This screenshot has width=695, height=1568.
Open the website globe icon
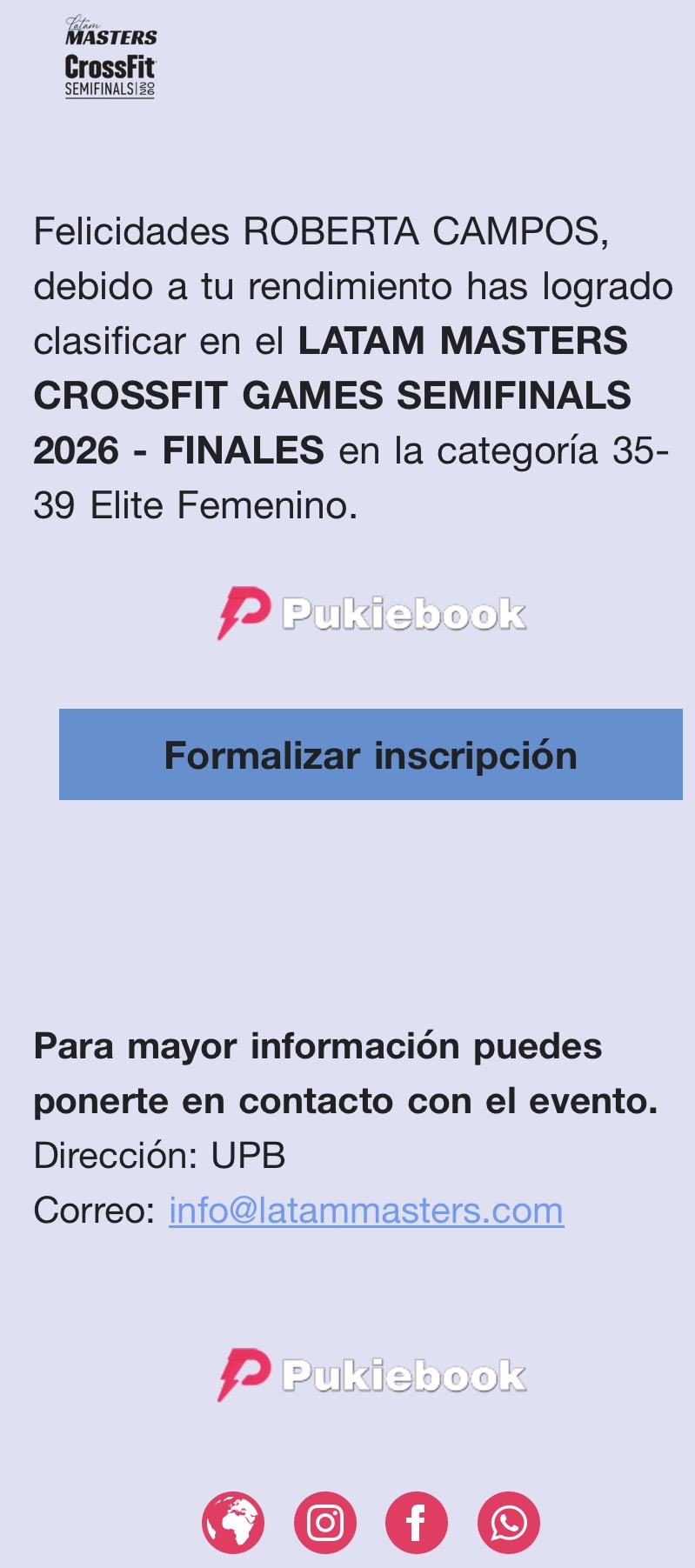pyautogui.click(x=233, y=1523)
